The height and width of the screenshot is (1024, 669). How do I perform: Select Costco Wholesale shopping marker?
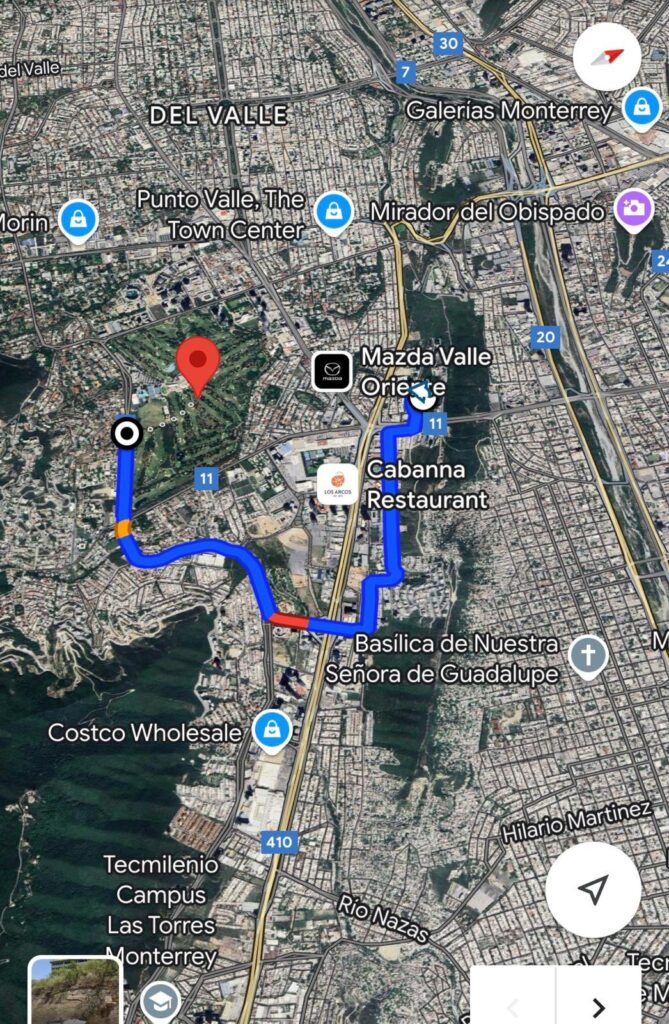click(x=271, y=731)
